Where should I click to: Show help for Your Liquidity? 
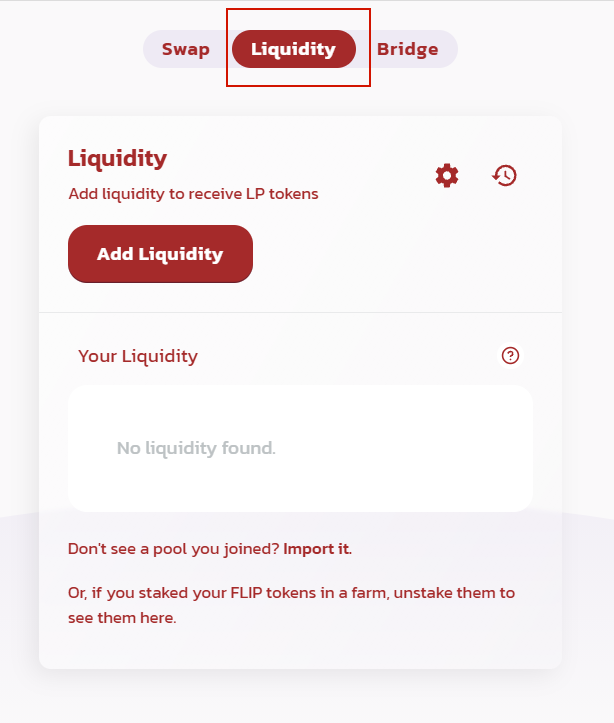[x=510, y=356]
